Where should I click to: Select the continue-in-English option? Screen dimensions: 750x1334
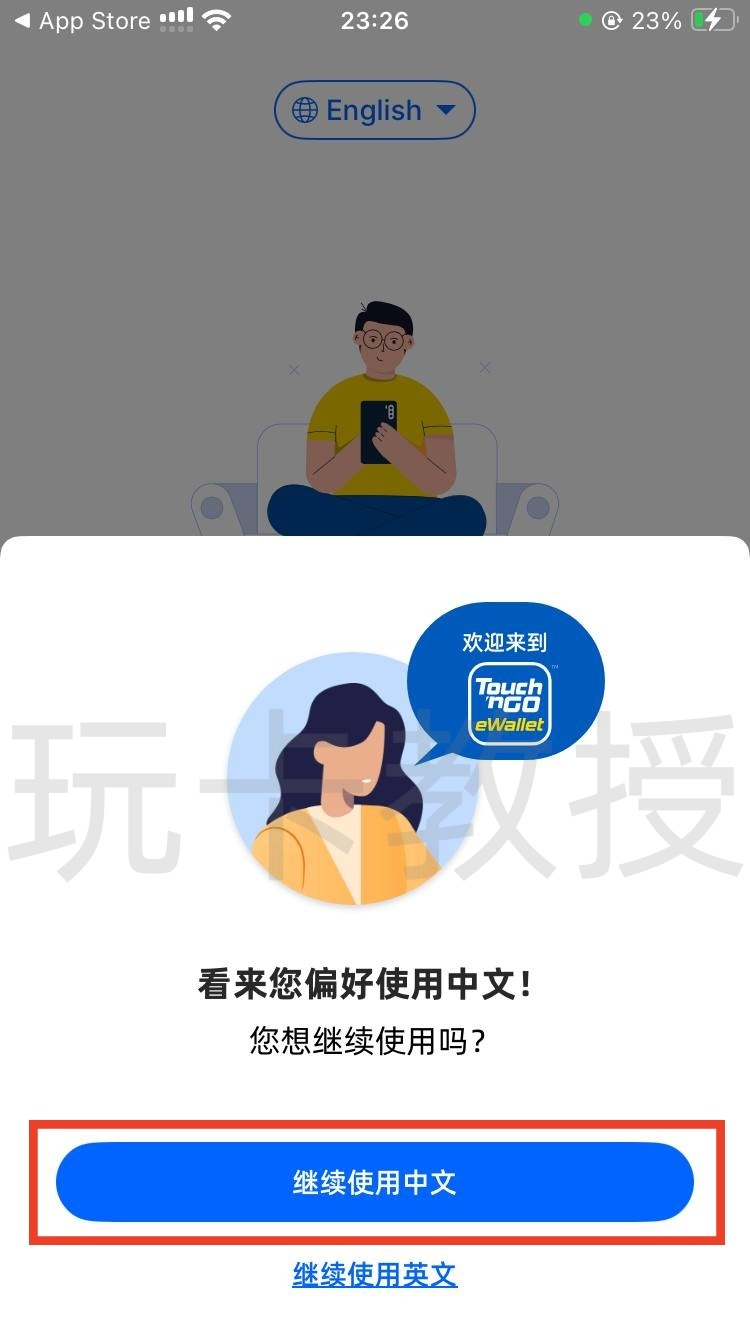click(x=374, y=1274)
